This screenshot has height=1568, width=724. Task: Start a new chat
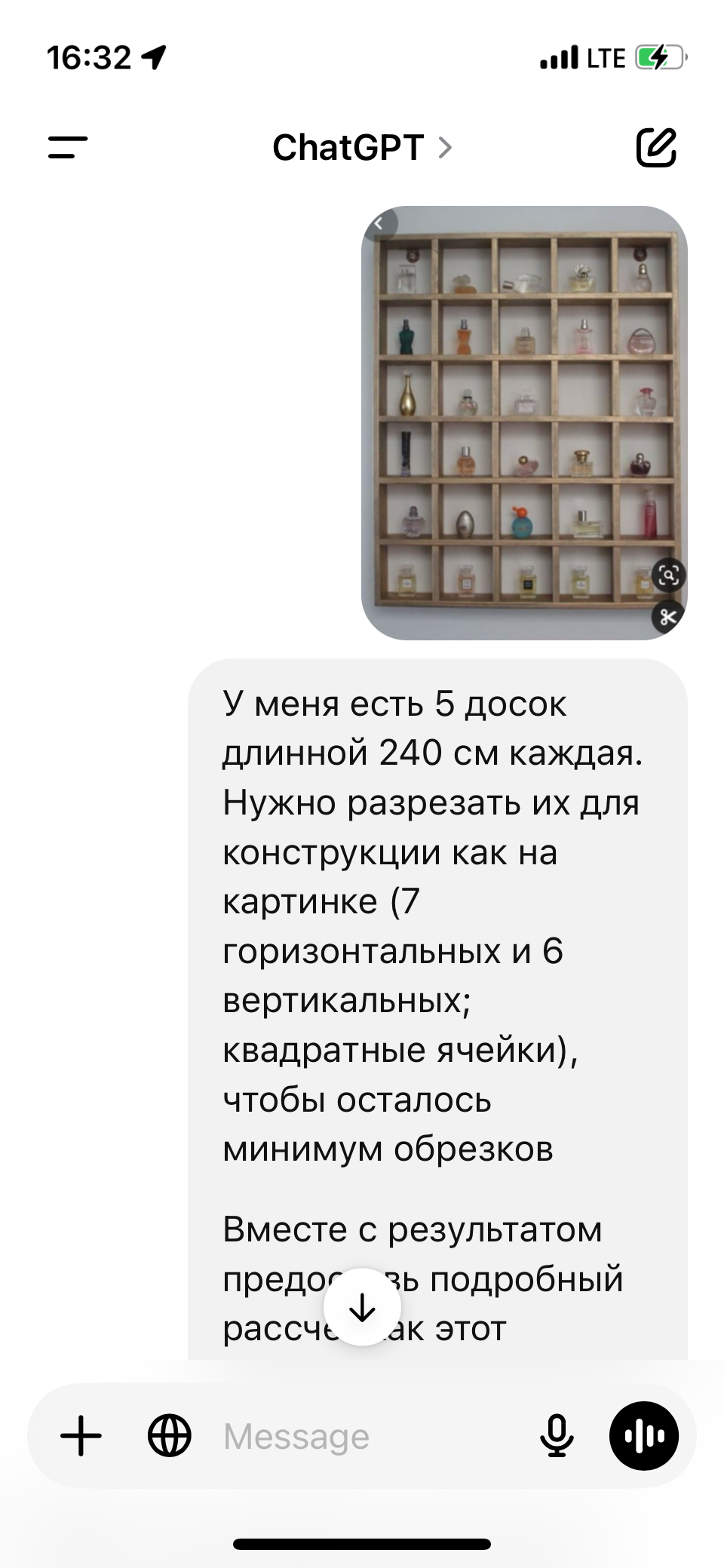click(656, 147)
